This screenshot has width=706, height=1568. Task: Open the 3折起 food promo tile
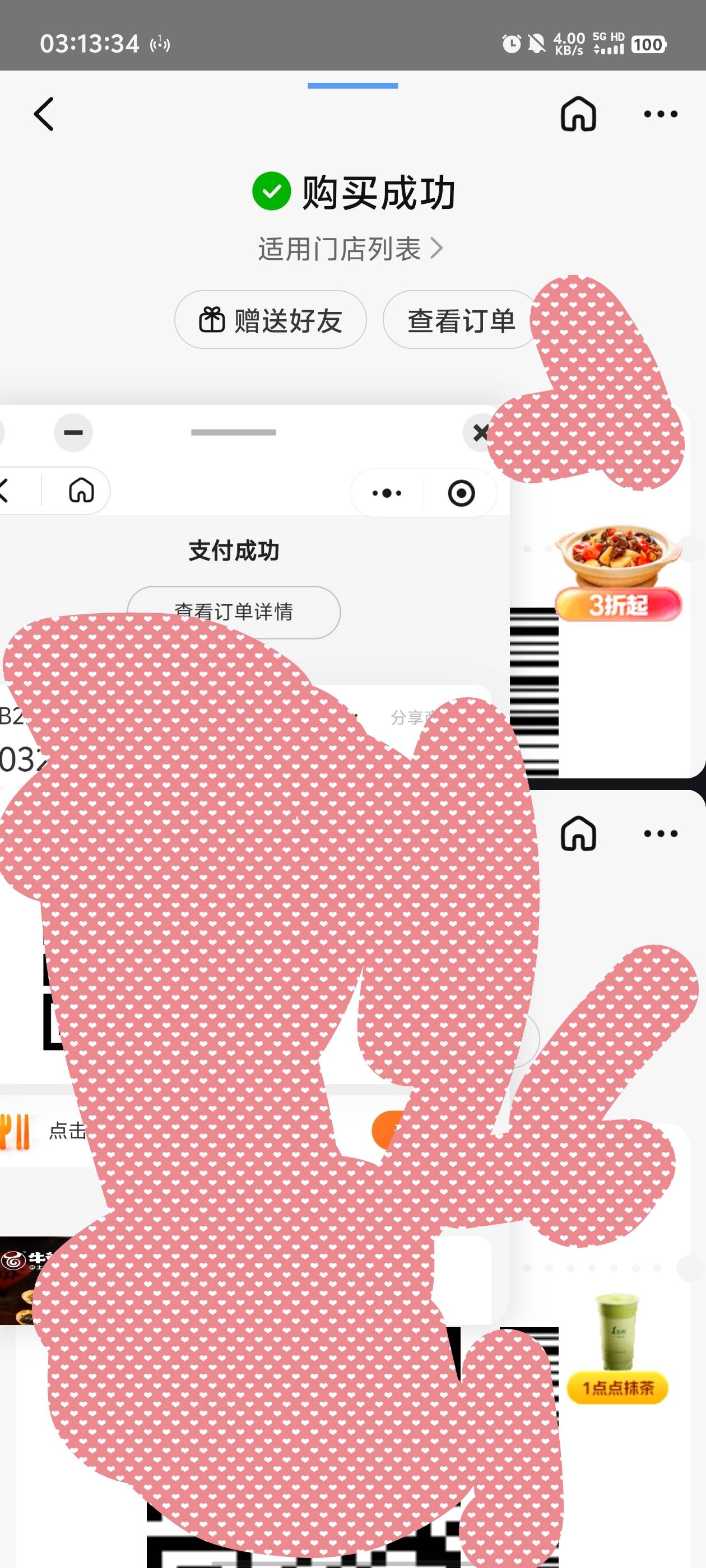tap(618, 573)
